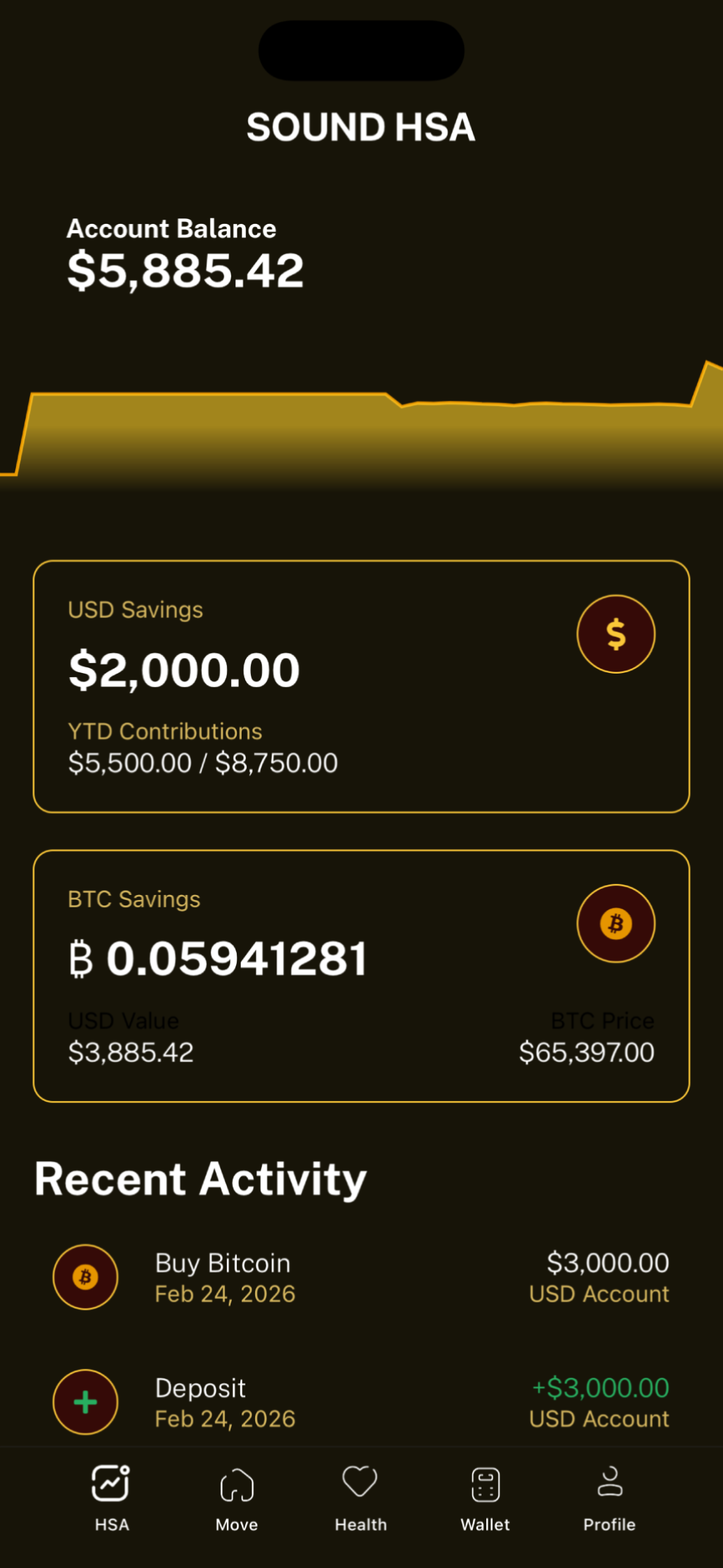Image resolution: width=723 pixels, height=1568 pixels.
Task: Open the BTC Savings card
Action: click(361, 975)
